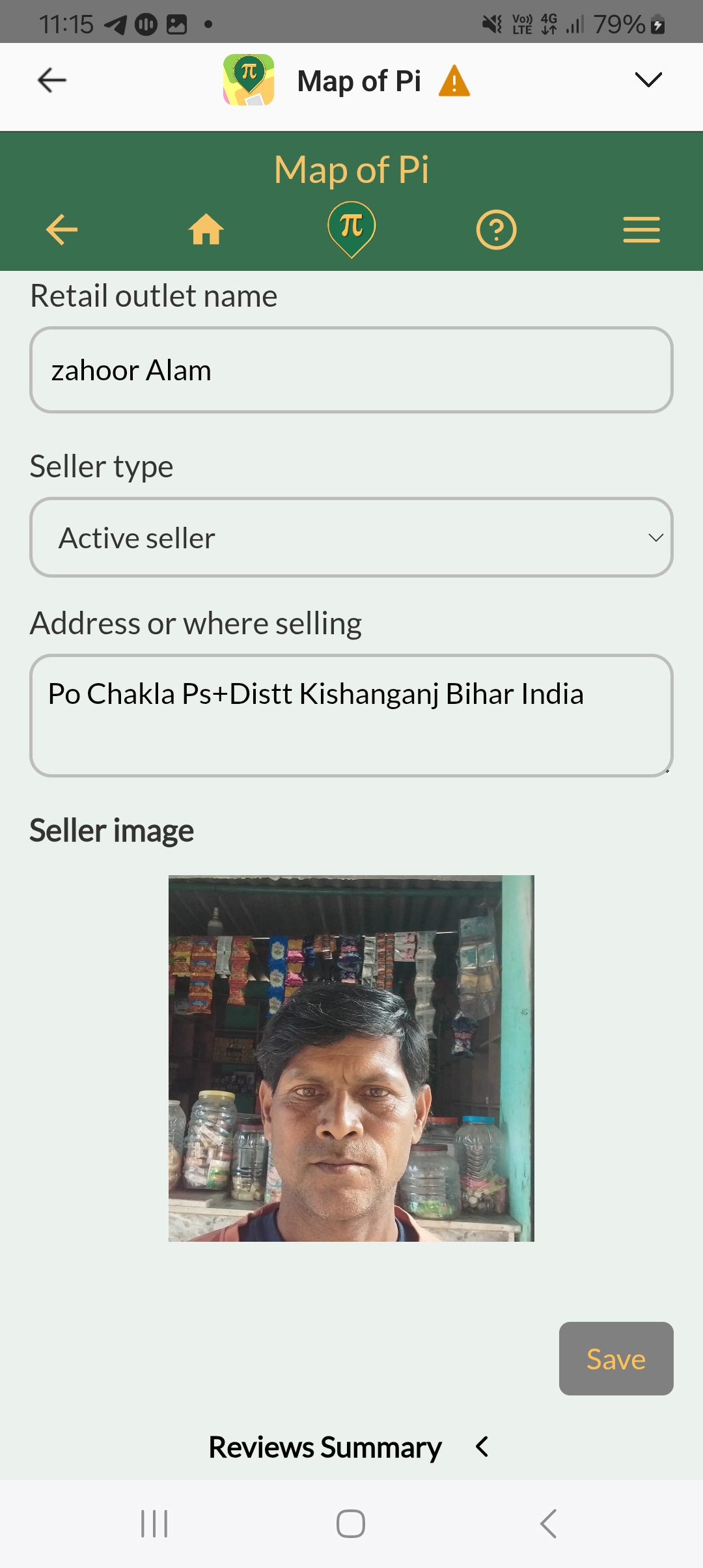This screenshot has width=703, height=1568.
Task: Open Reviews Summary
Action: 324,1447
